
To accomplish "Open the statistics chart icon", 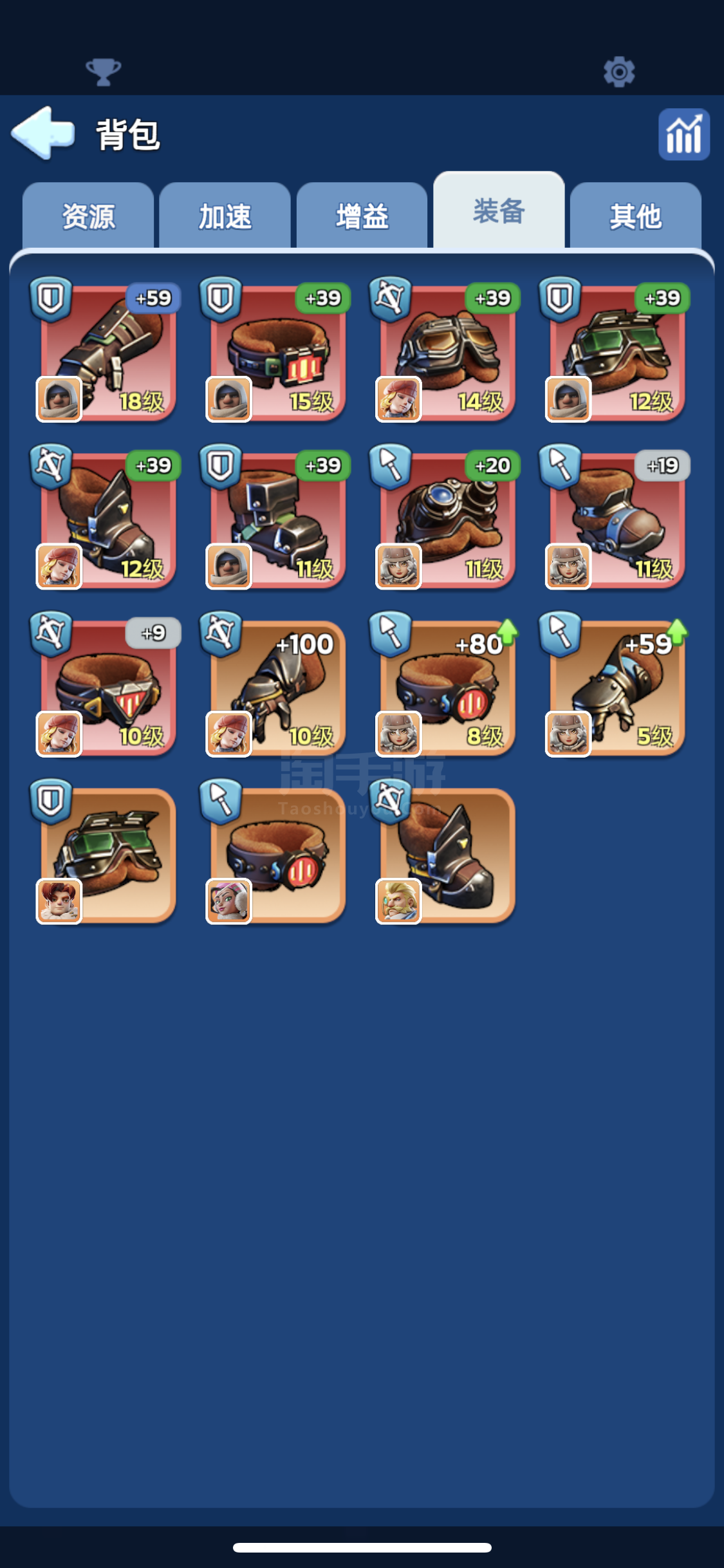I will (x=683, y=135).
